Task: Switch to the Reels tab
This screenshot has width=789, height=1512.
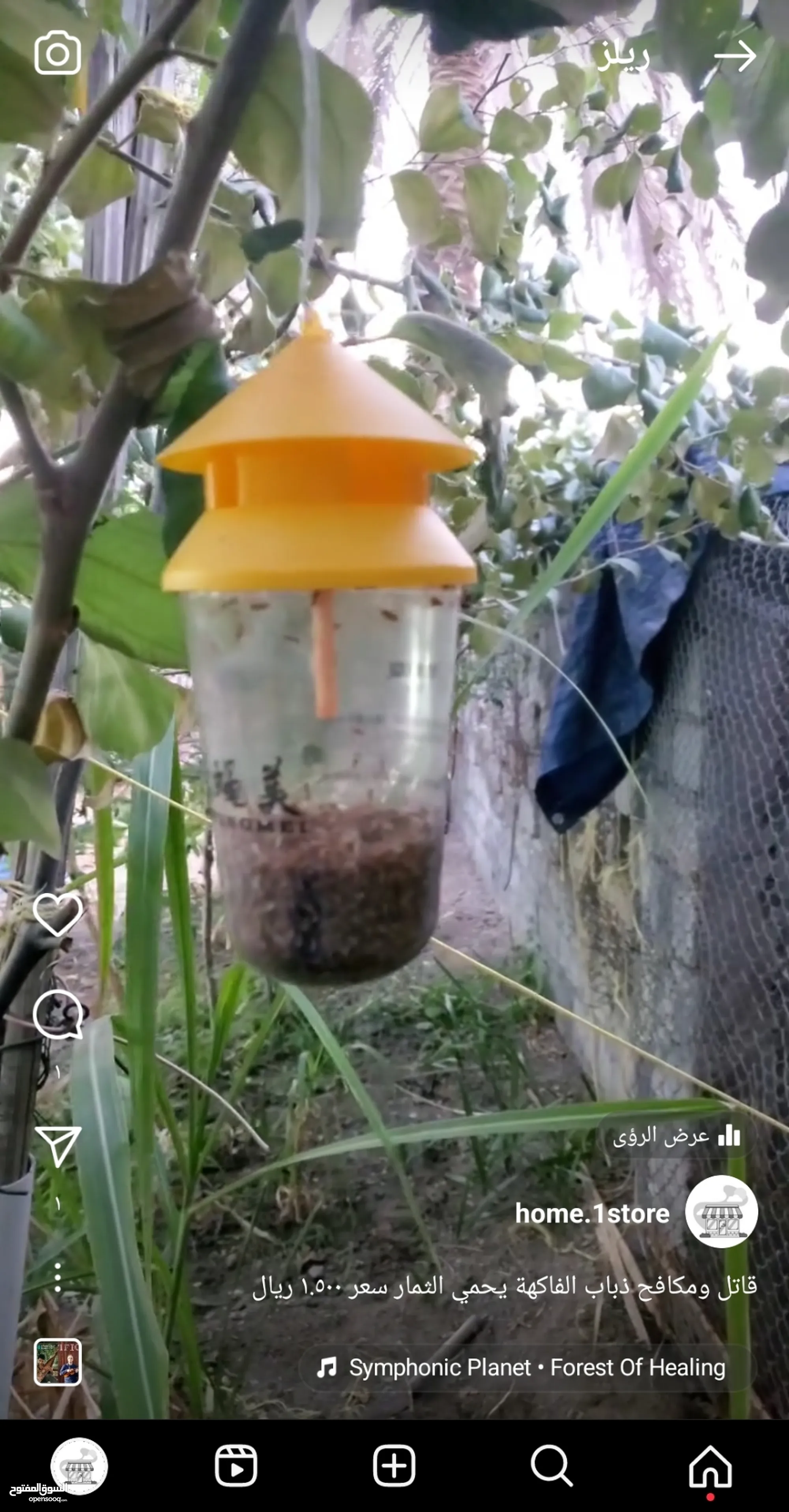Action: [236, 1465]
